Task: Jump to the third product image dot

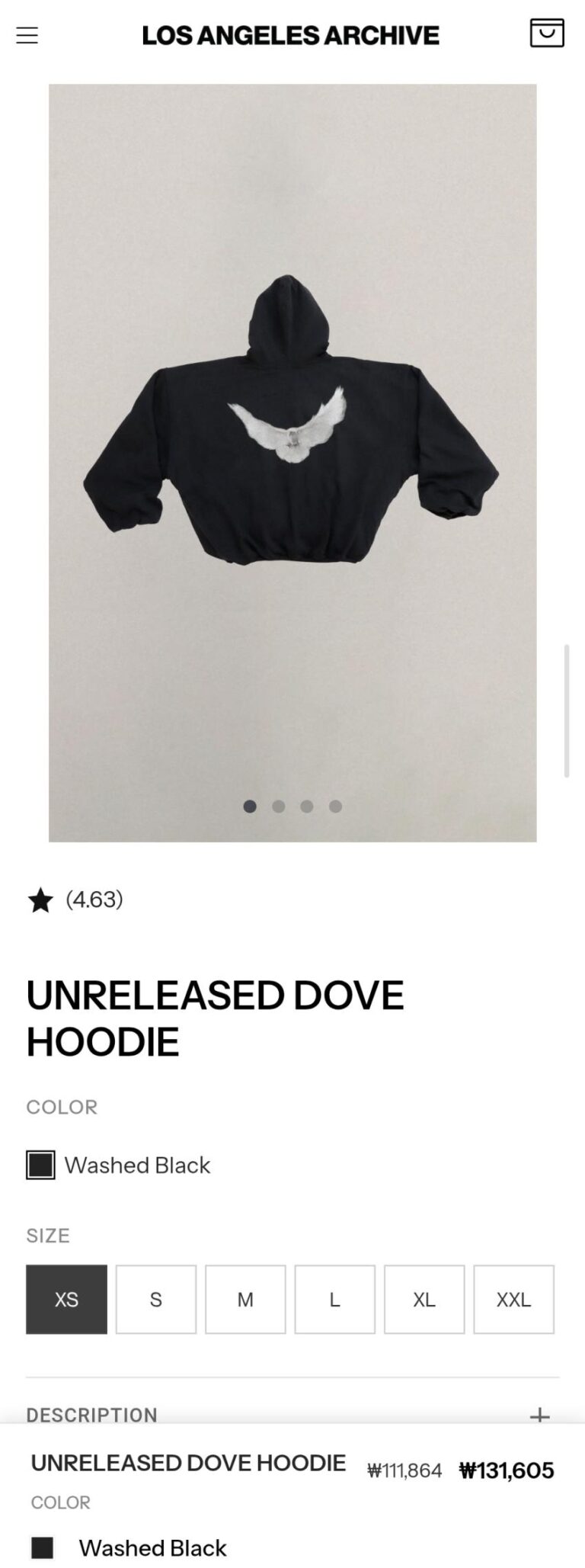Action: point(307,806)
